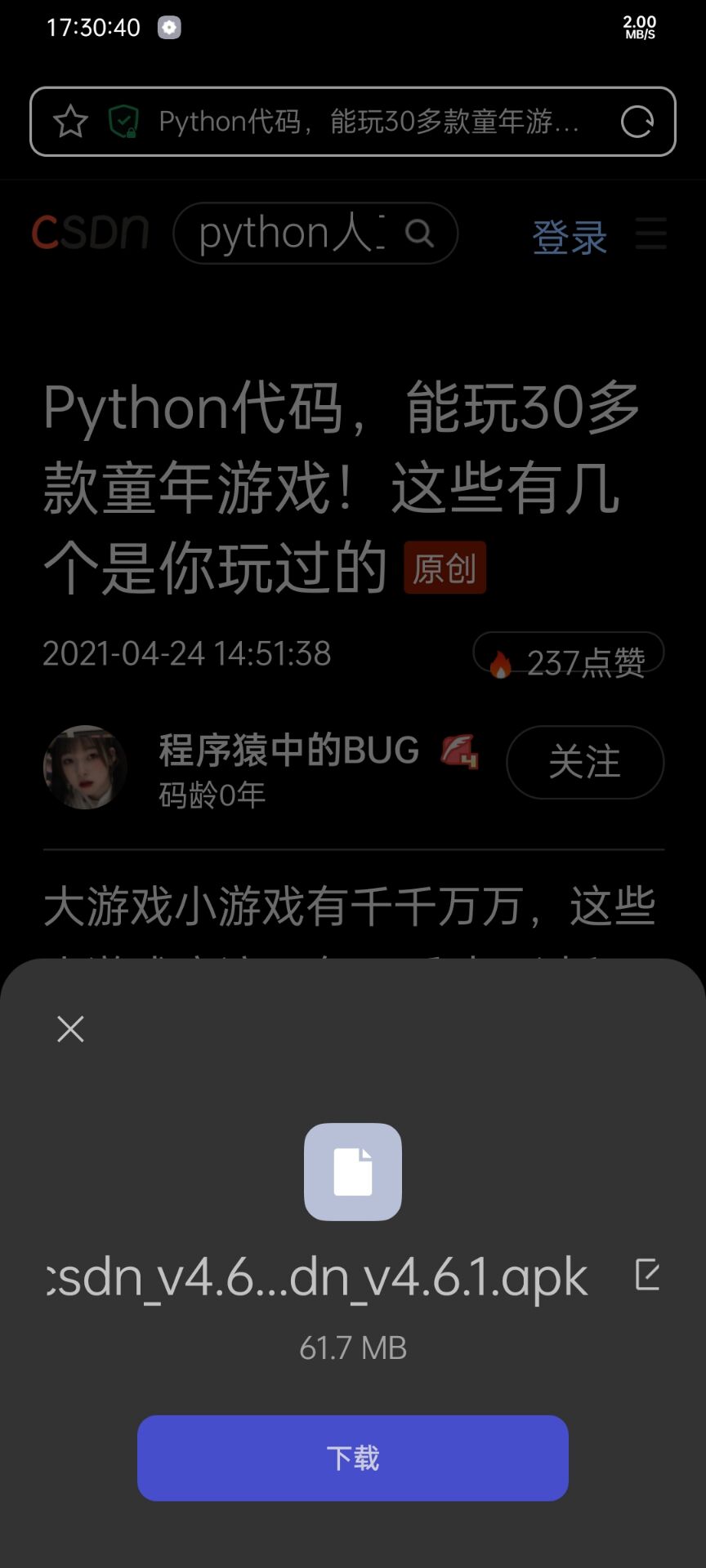The height and width of the screenshot is (1568, 706).
Task: Tap 登录 to open the sign-in page
Action: click(570, 237)
